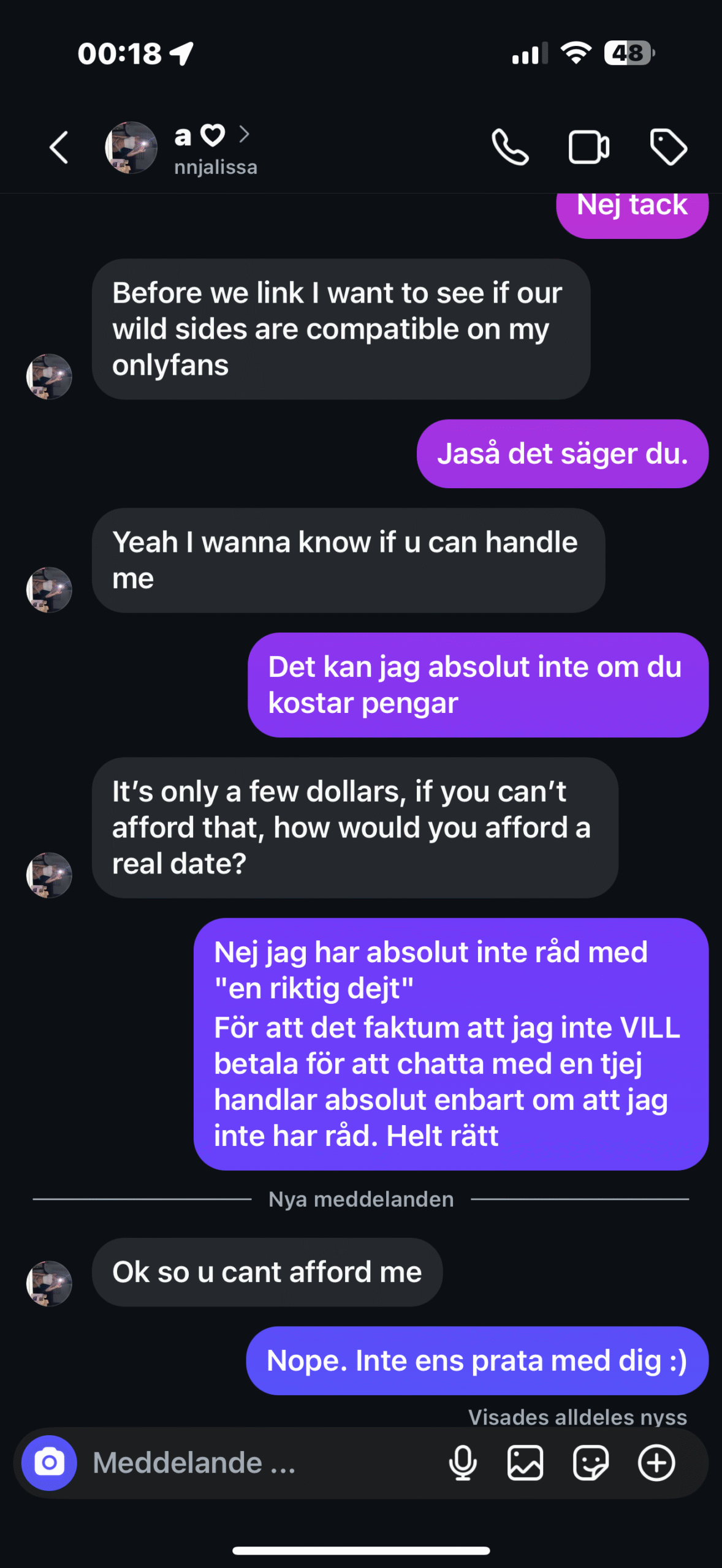Go back to the message list
The height and width of the screenshot is (1568, 722).
[x=59, y=148]
